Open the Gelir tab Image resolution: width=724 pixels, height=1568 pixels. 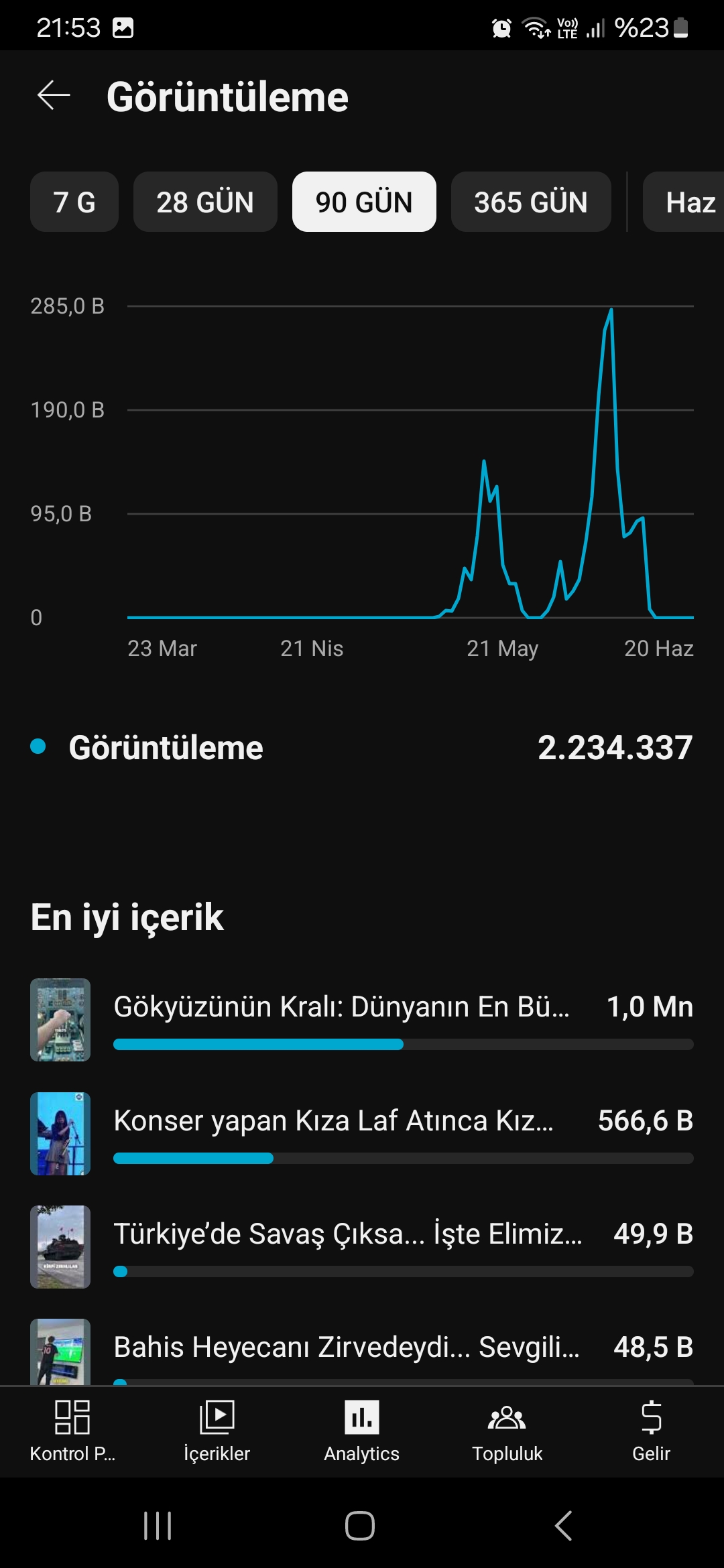652,1431
